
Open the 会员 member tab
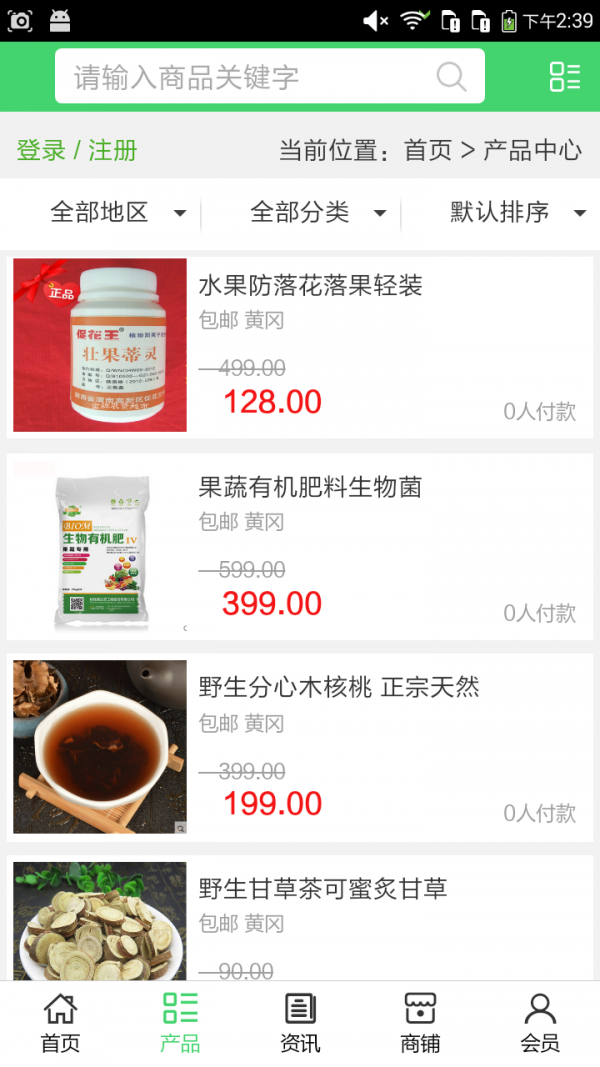tap(540, 1023)
